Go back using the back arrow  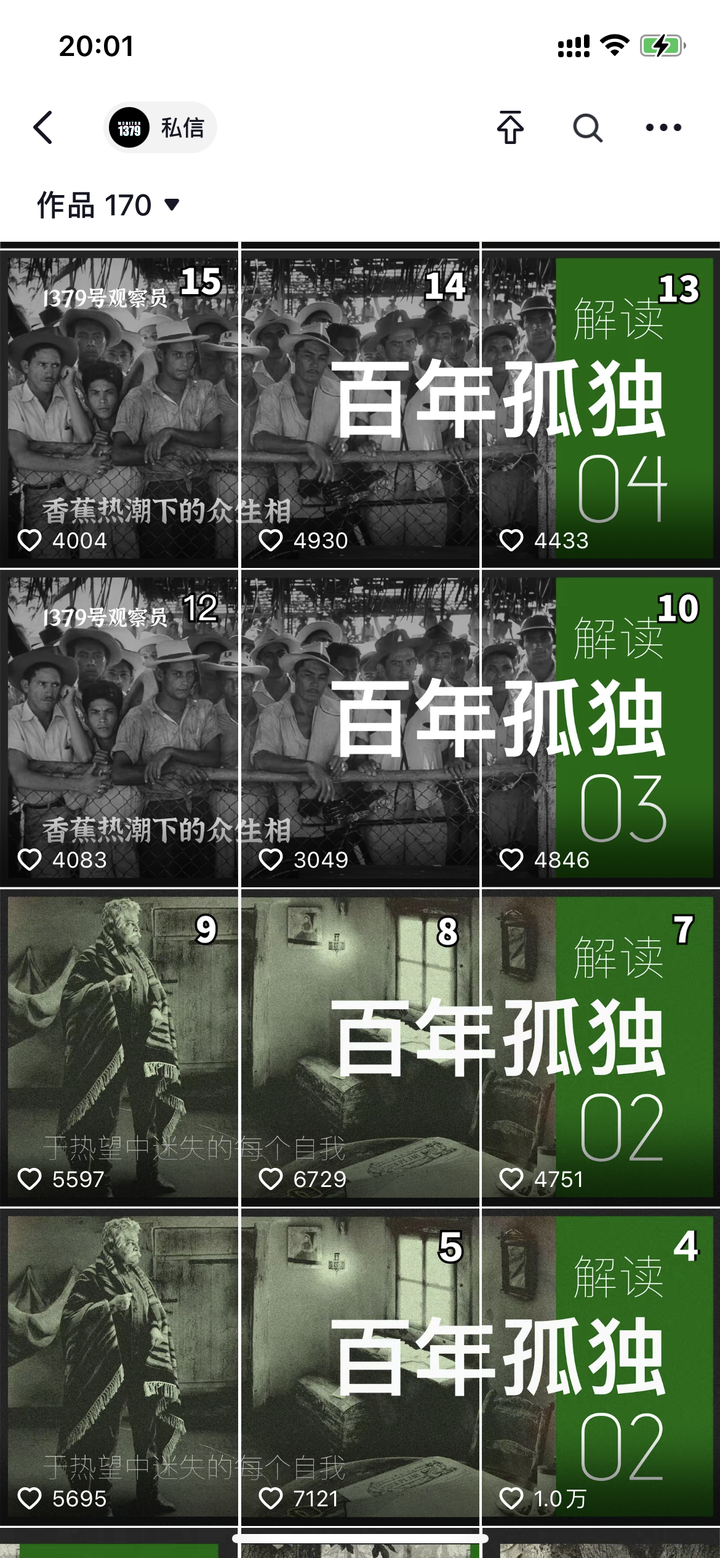(43, 128)
